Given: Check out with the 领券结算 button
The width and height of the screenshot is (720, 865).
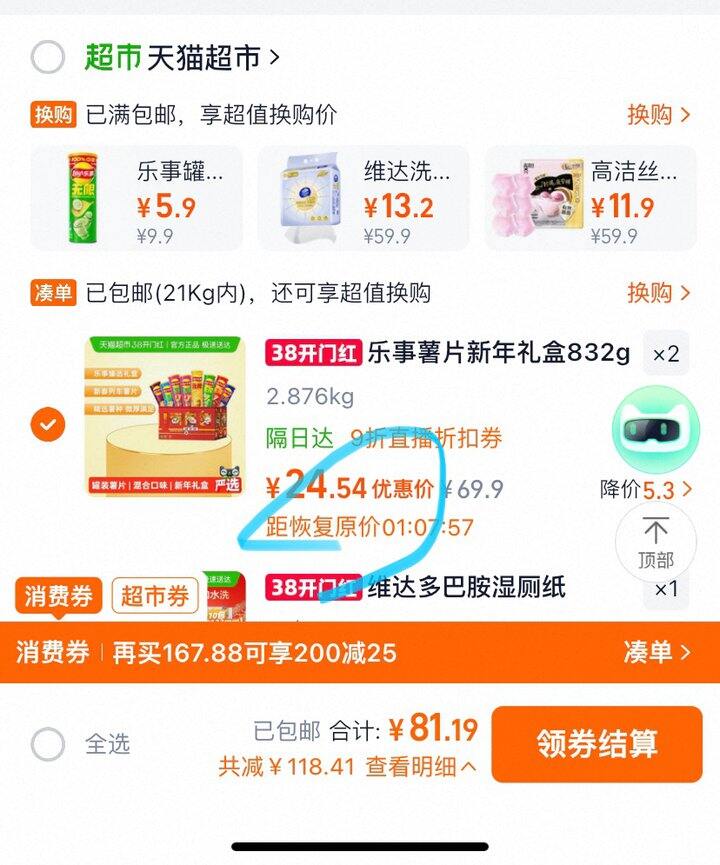Looking at the screenshot, I should click(597, 744).
